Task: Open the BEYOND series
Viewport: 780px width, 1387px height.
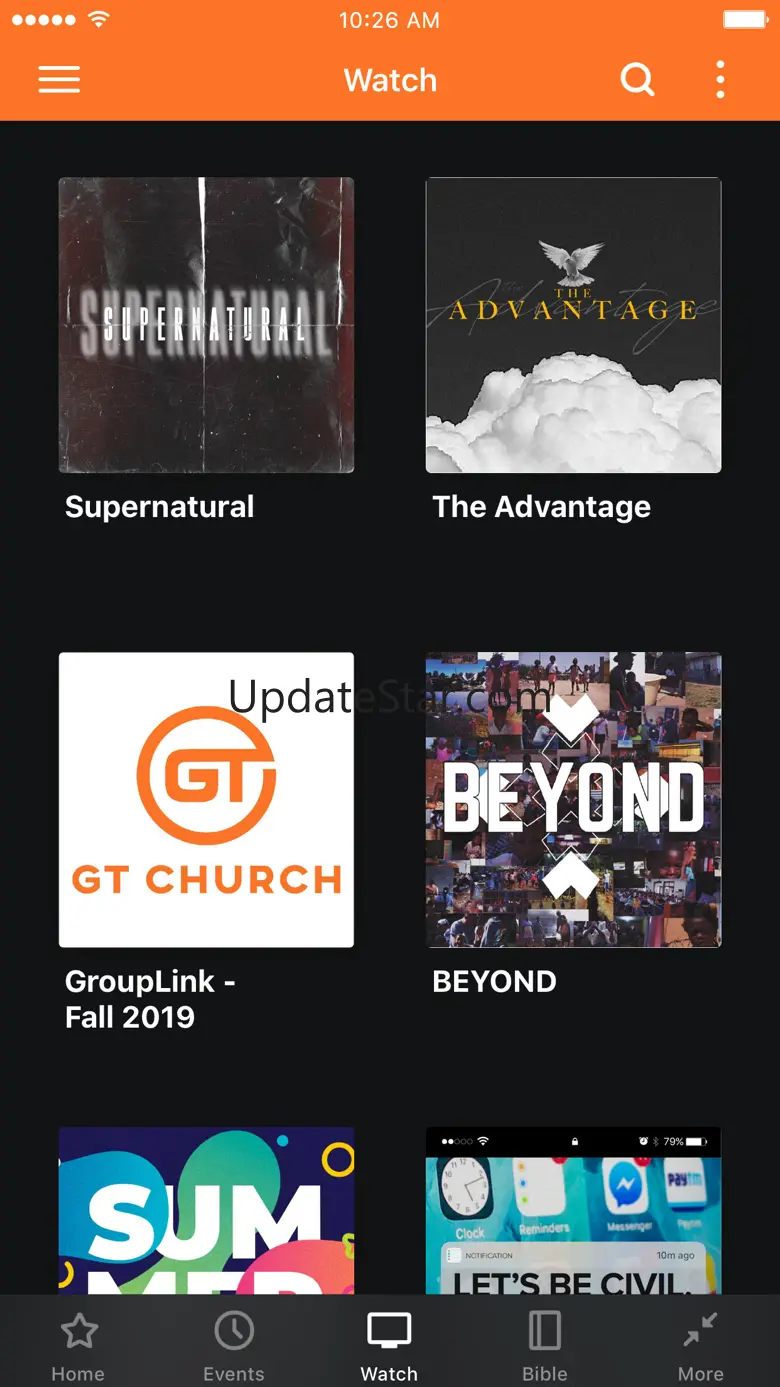Action: (573, 800)
